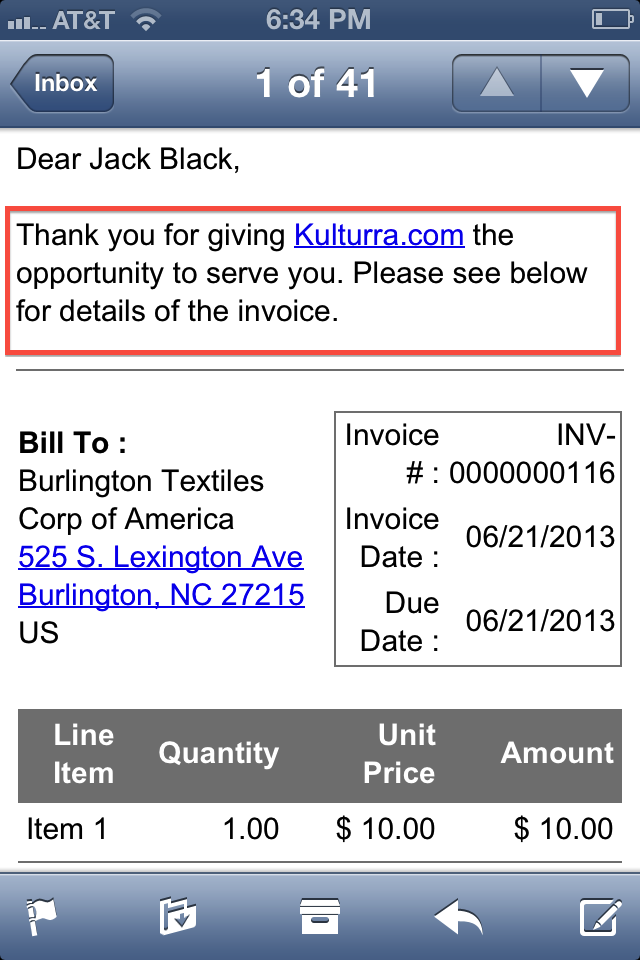Move this message to a folder
The image size is (640, 960).
pos(178,916)
